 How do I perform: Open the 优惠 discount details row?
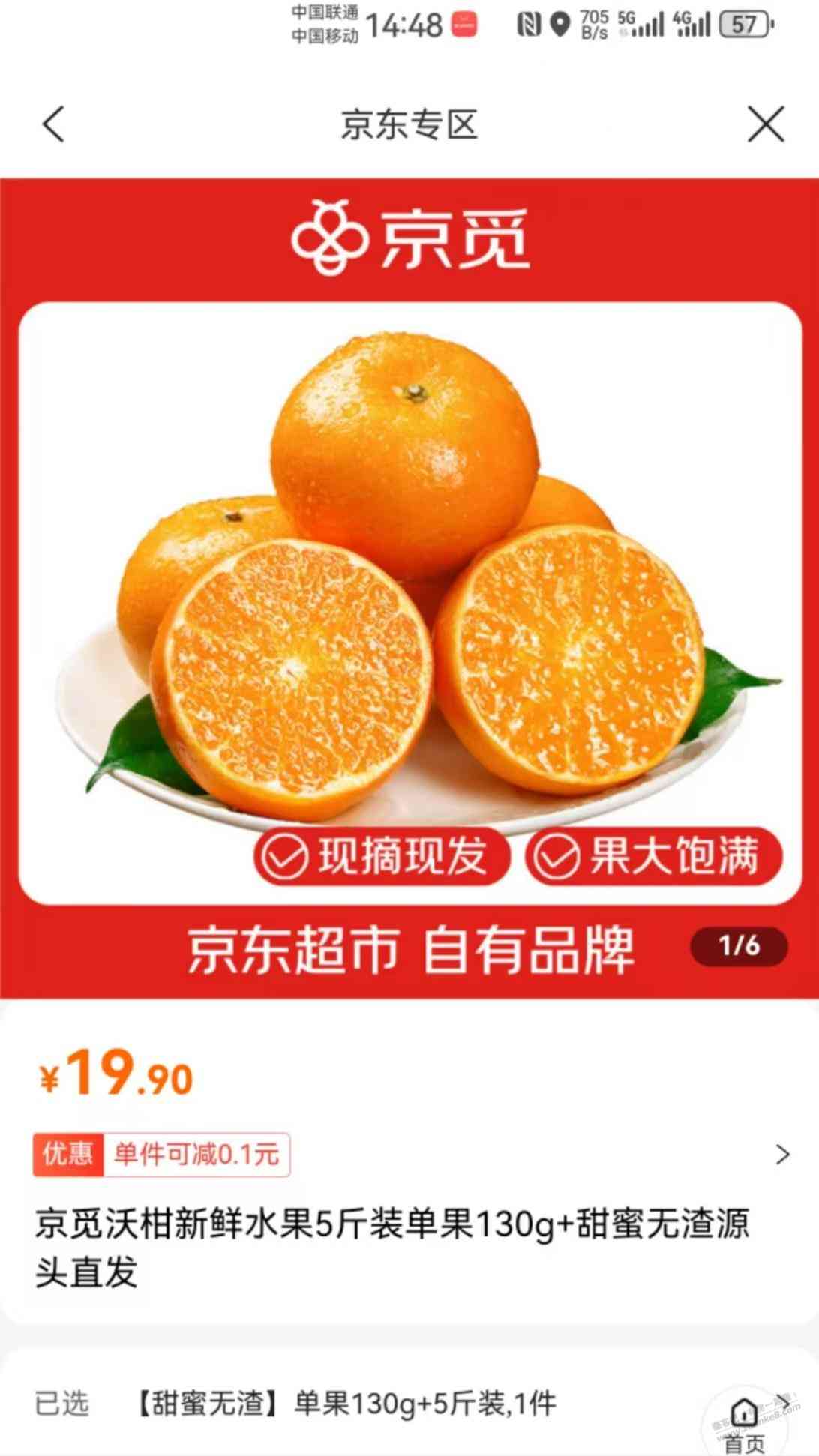409,1155
